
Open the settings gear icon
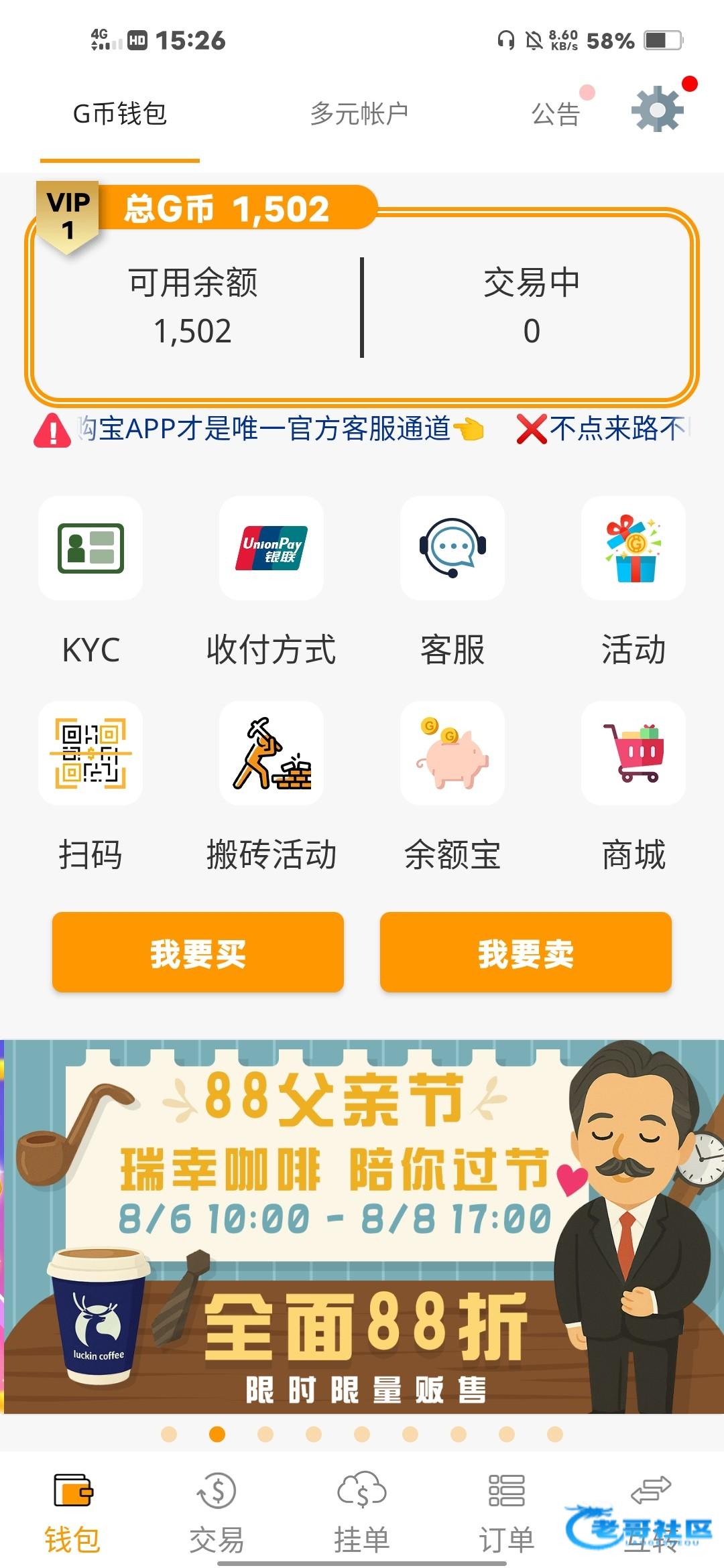[x=657, y=109]
